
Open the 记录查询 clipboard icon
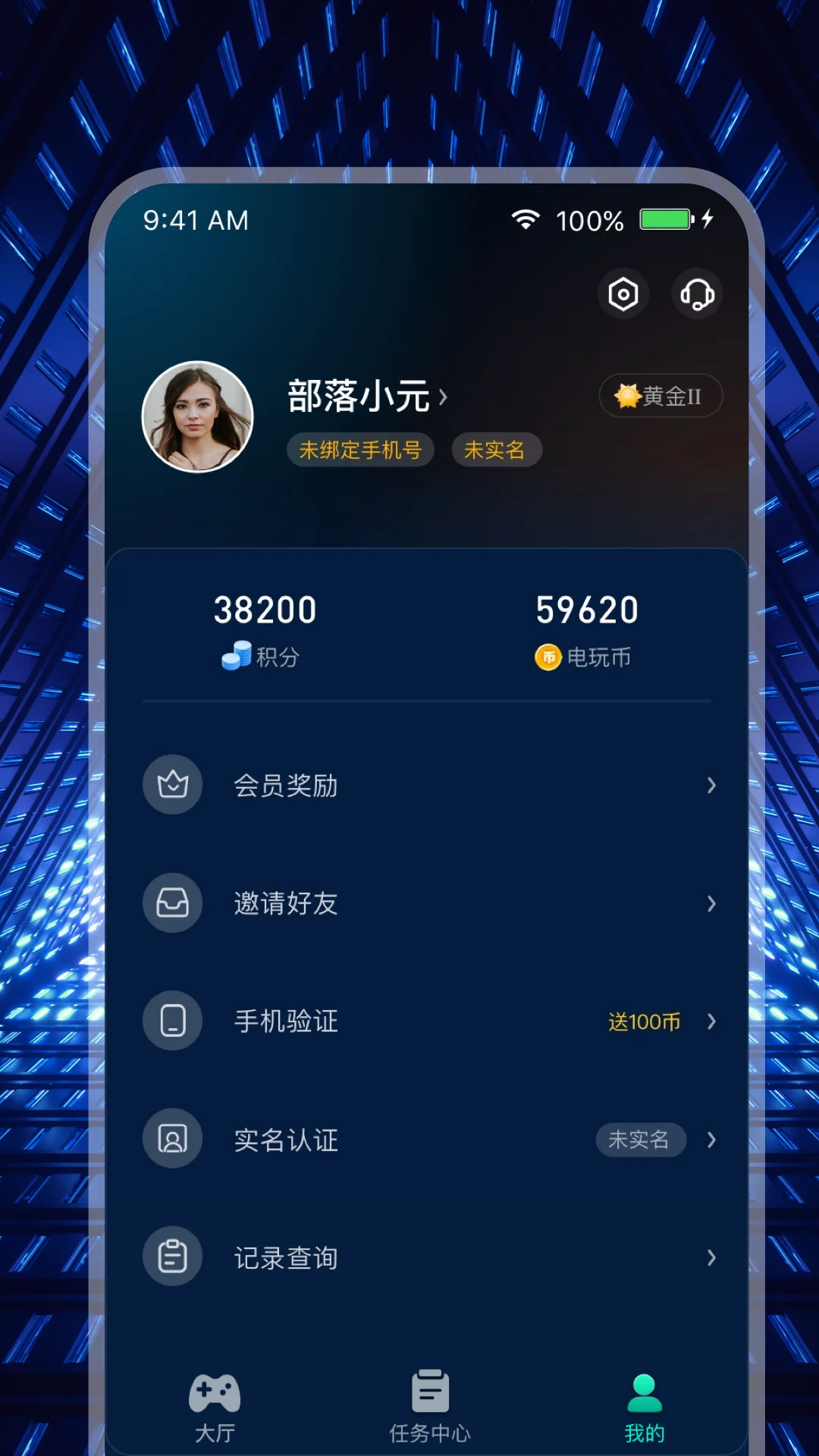tap(172, 1257)
